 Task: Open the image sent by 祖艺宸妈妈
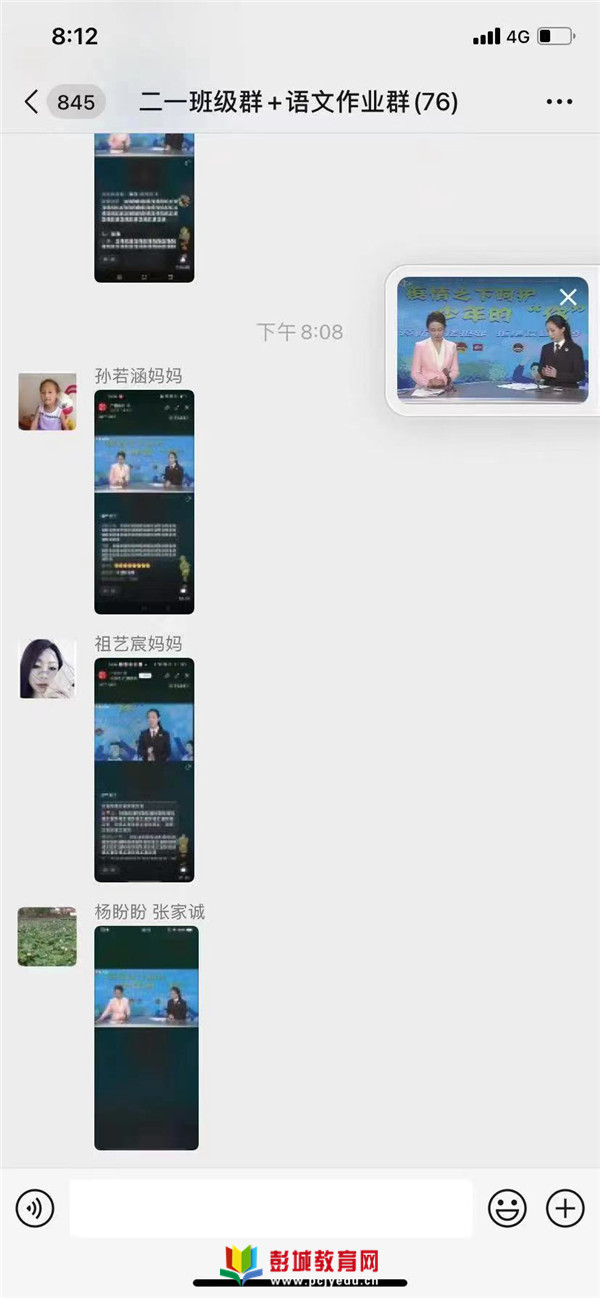tap(144, 769)
